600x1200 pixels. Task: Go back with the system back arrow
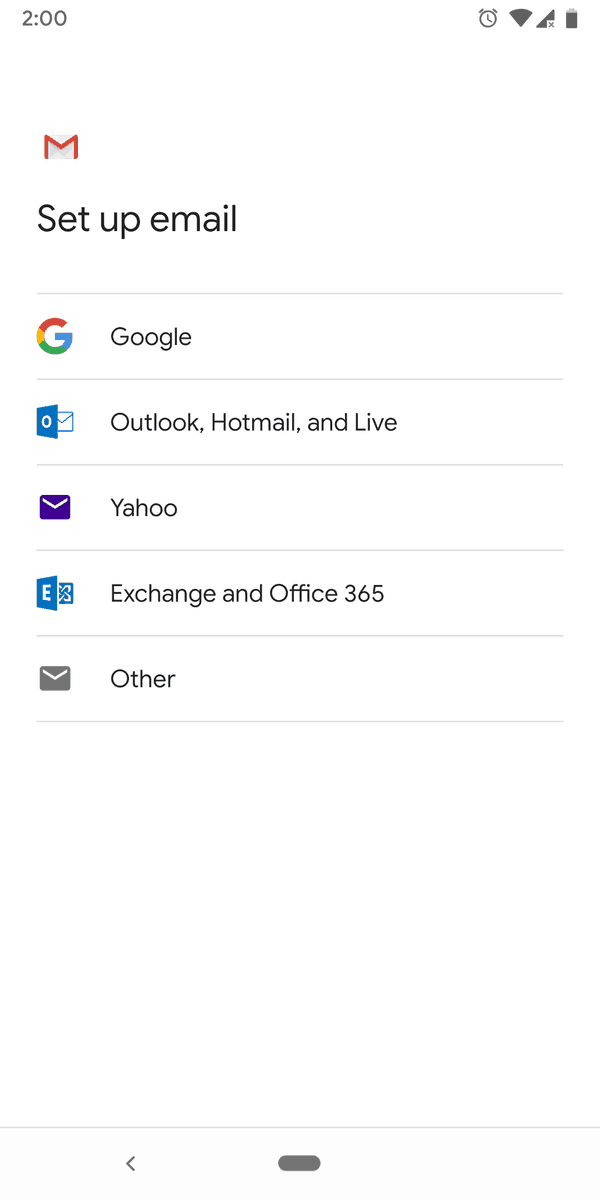pos(130,1163)
